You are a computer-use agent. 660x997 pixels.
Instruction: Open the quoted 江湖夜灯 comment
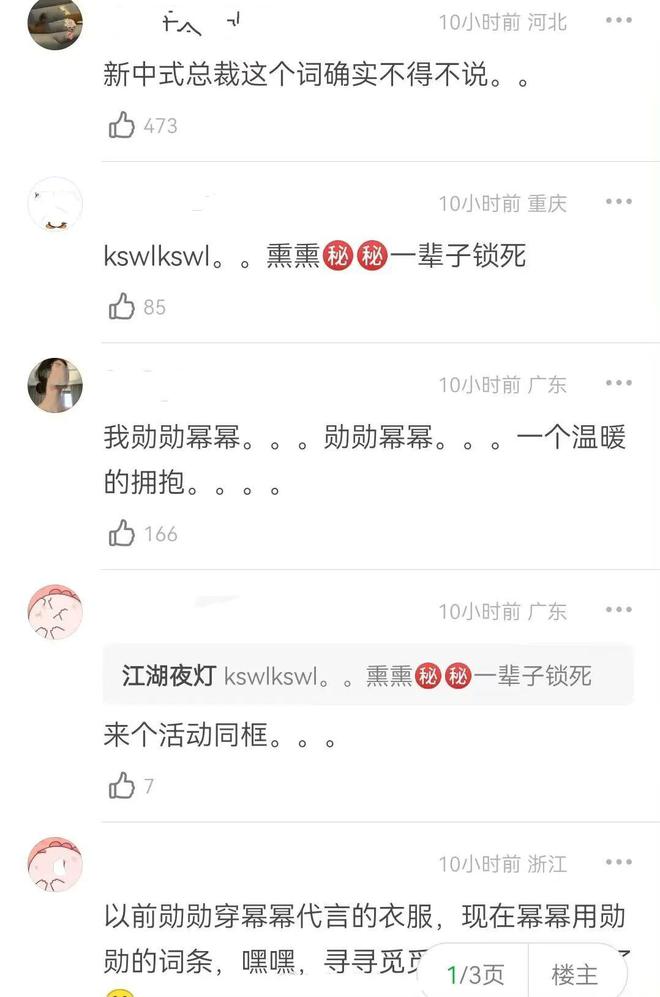[x=367, y=677]
